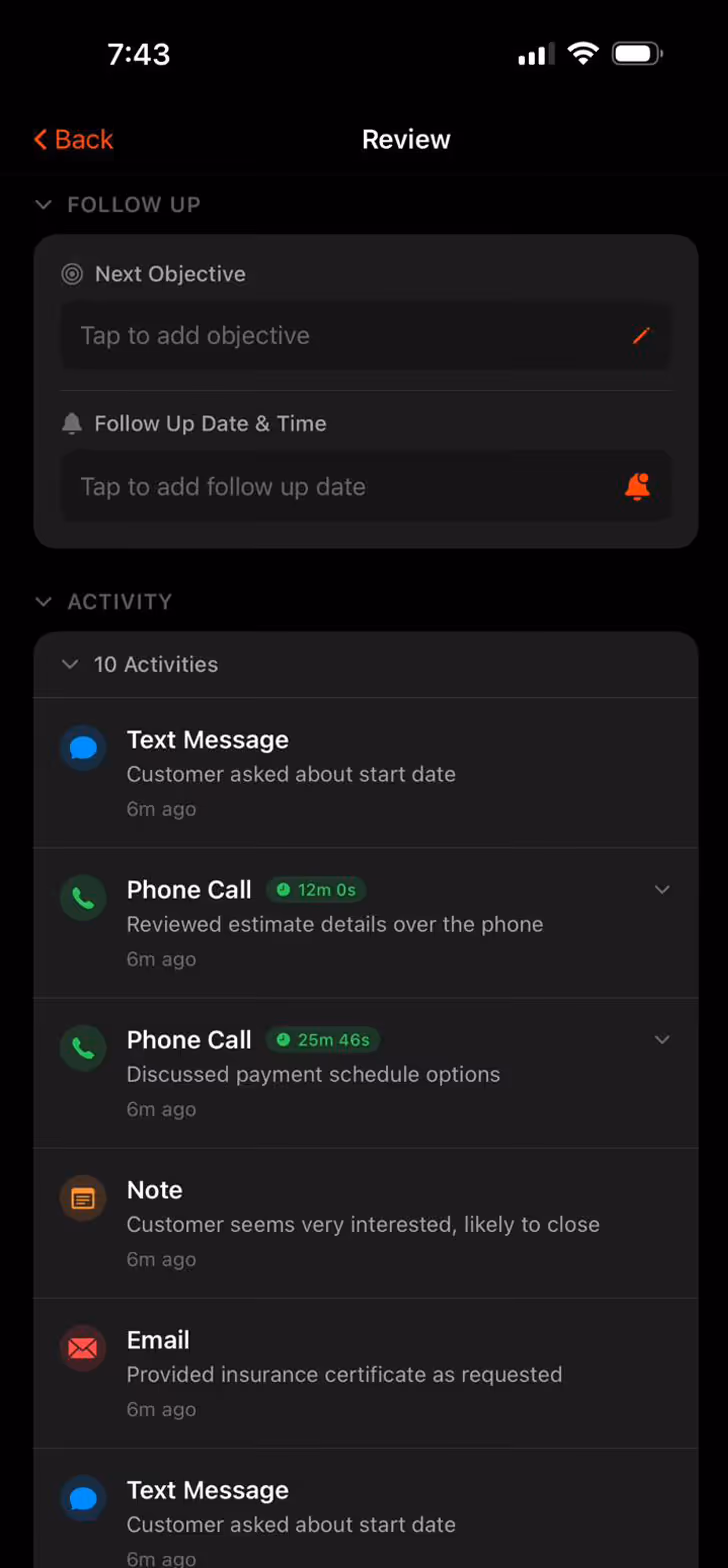Collapse the Follow Up section
This screenshot has width=728, height=1568.
43,205
